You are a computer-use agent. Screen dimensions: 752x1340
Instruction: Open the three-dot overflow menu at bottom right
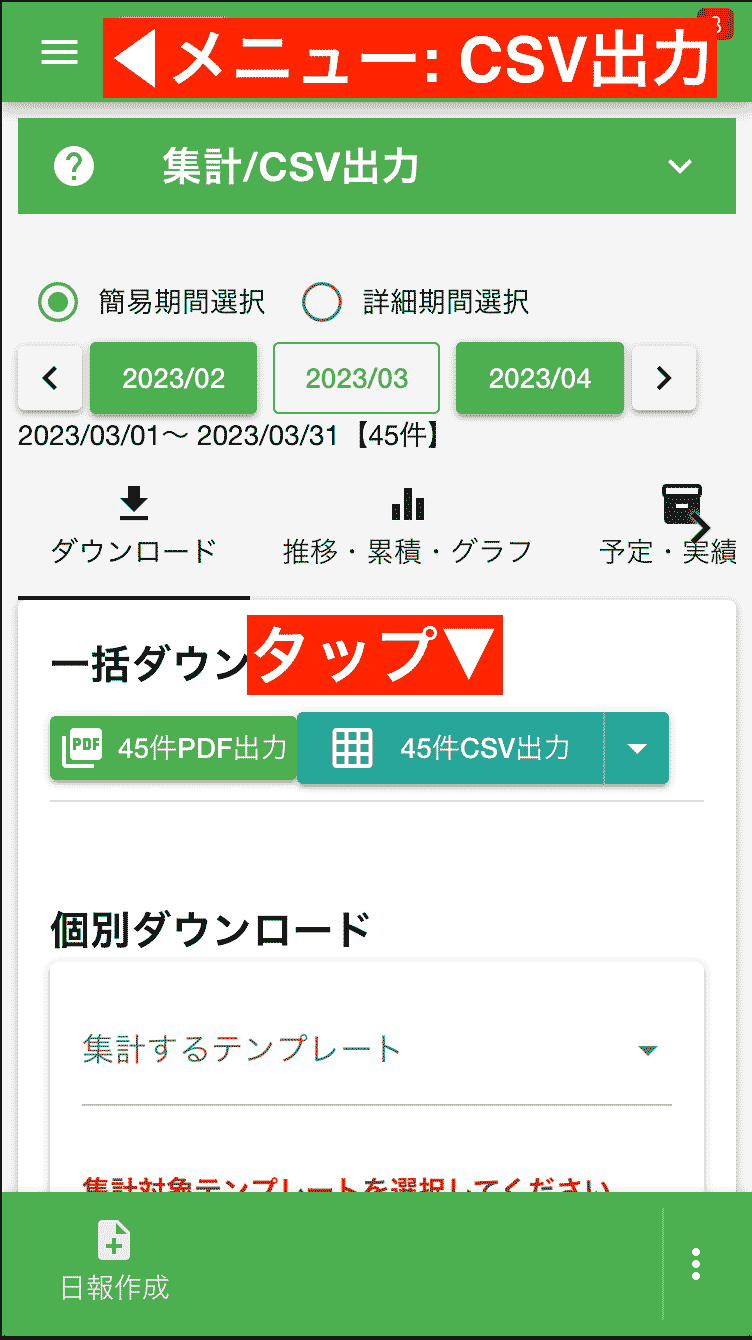(695, 1263)
